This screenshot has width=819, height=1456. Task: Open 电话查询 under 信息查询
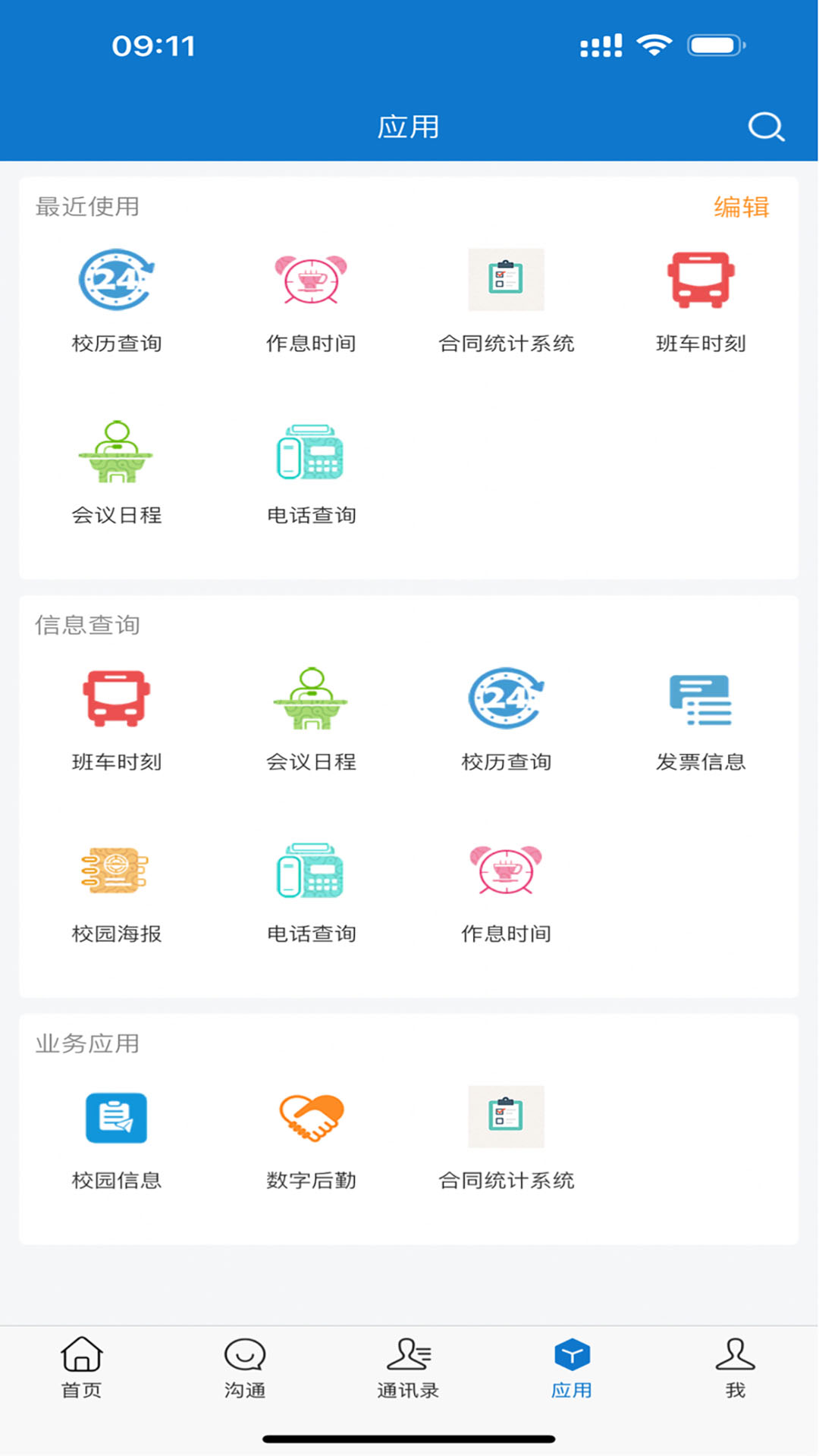311,871
